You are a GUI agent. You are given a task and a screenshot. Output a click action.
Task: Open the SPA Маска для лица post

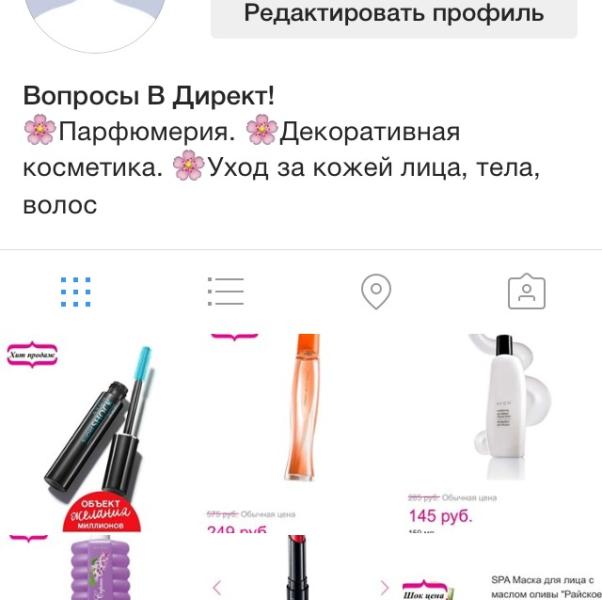502,567
